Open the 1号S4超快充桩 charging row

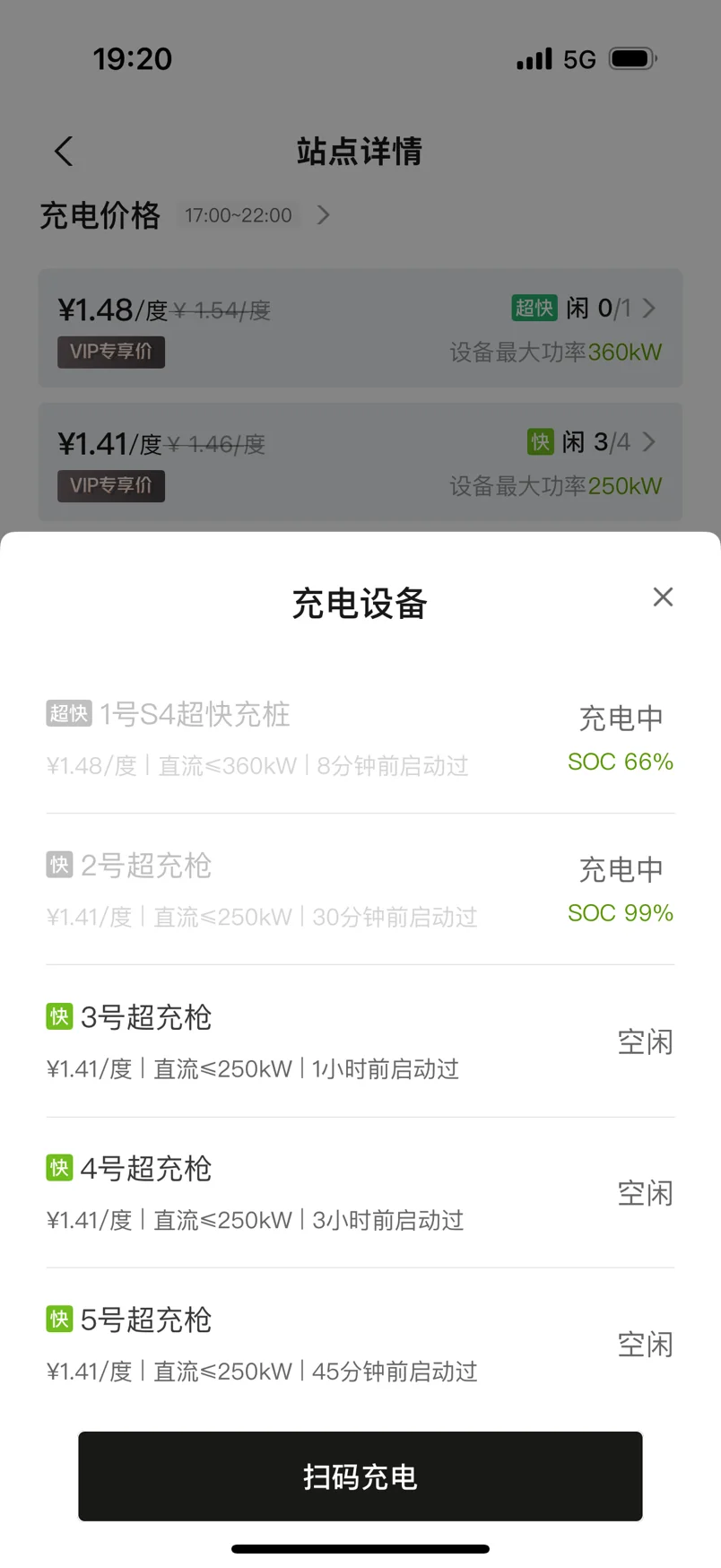click(x=360, y=738)
